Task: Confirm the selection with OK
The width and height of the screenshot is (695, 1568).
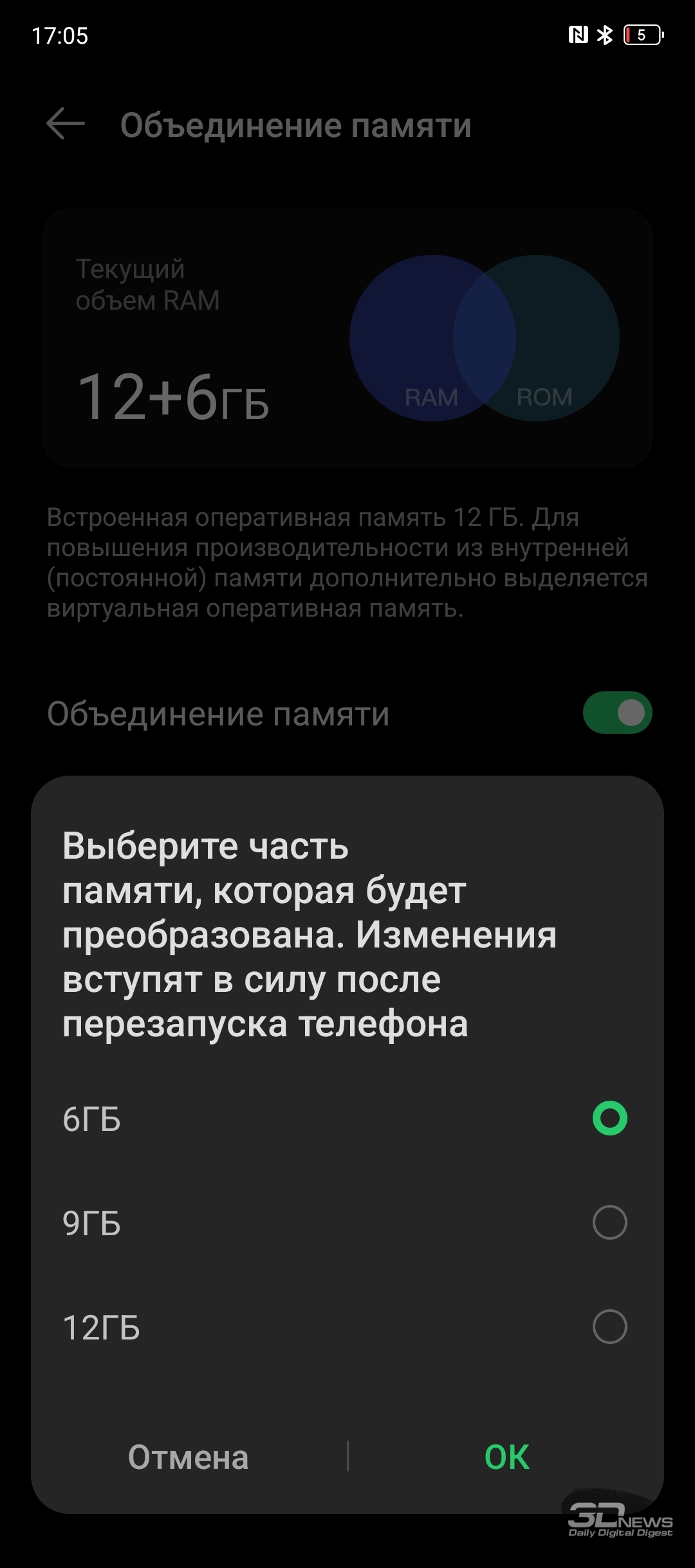Action: [x=506, y=1457]
